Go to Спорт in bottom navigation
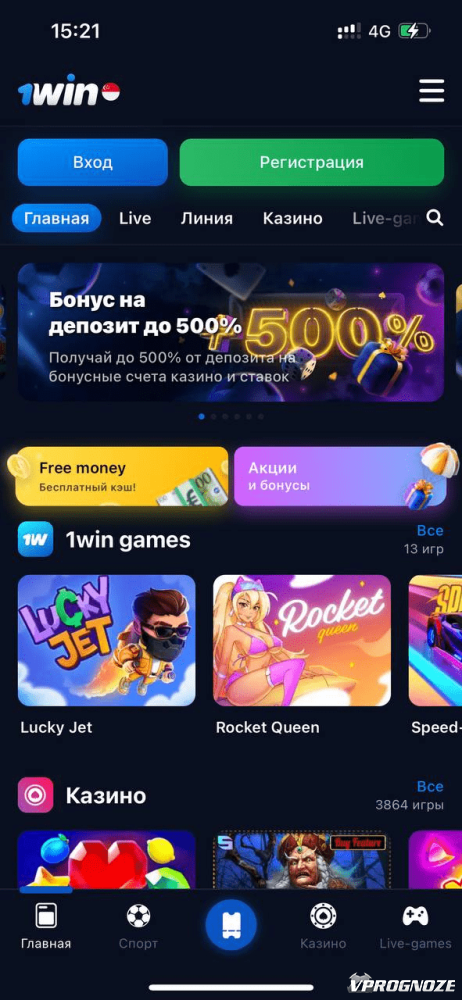The image size is (462, 1000). point(138,926)
